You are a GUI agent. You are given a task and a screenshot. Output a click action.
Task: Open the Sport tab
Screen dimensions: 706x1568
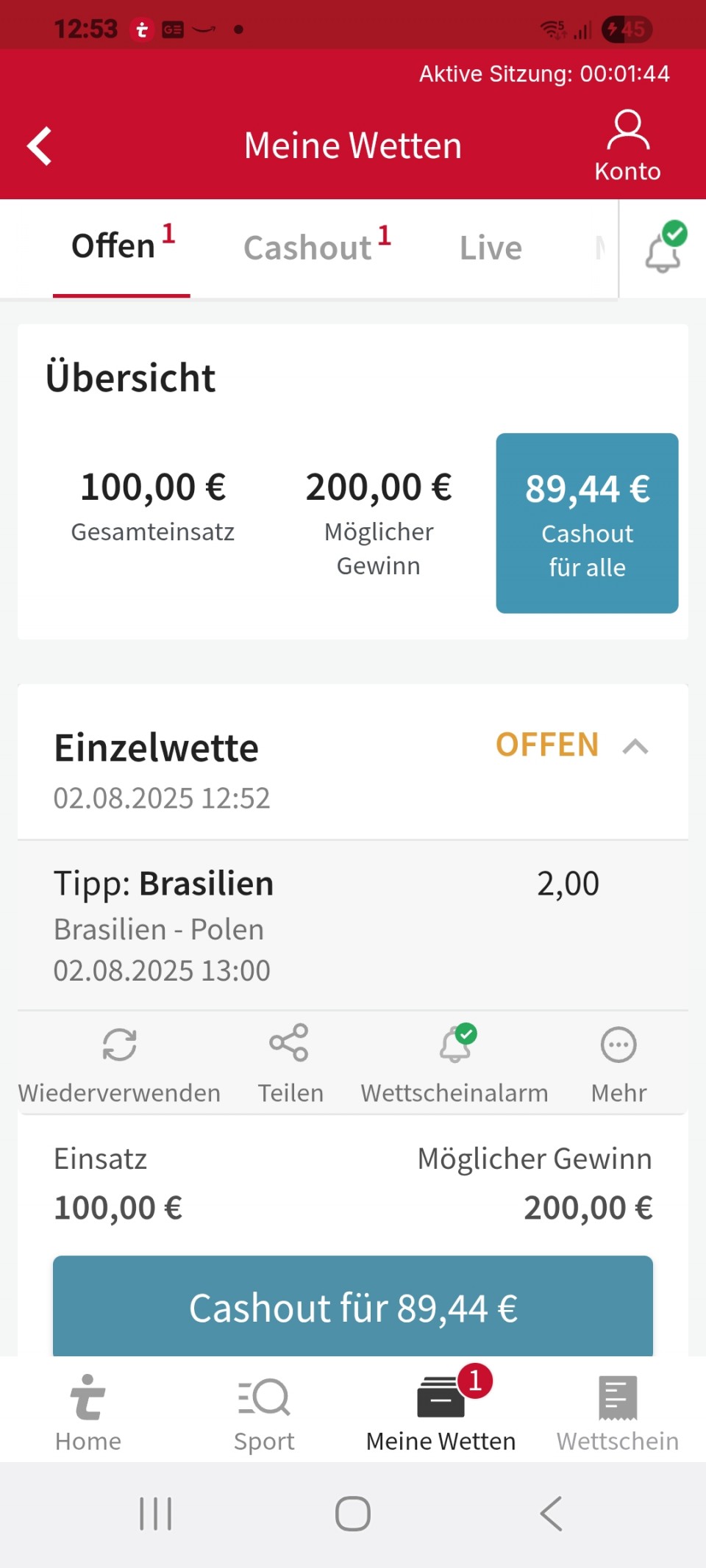click(264, 1413)
